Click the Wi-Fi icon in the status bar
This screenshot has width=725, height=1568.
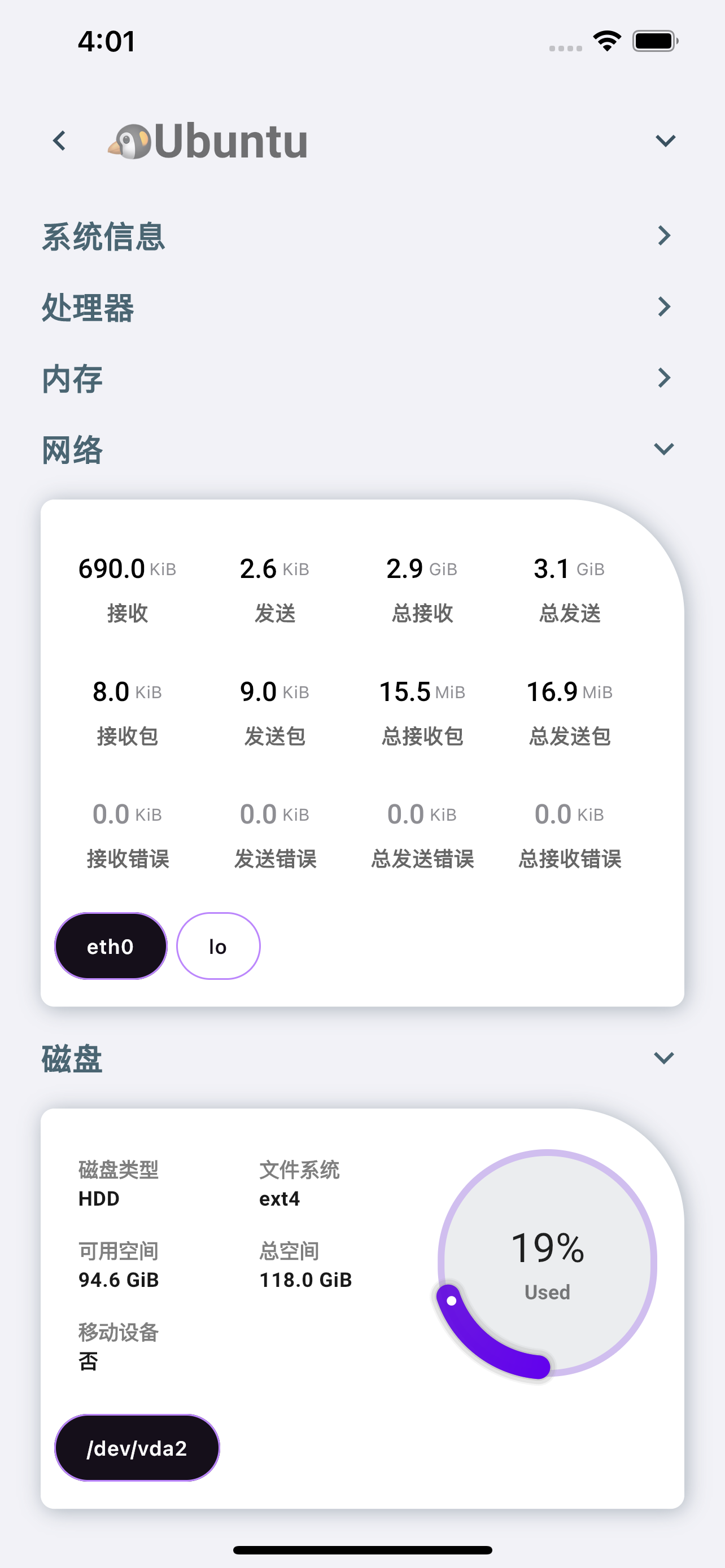pos(606,40)
